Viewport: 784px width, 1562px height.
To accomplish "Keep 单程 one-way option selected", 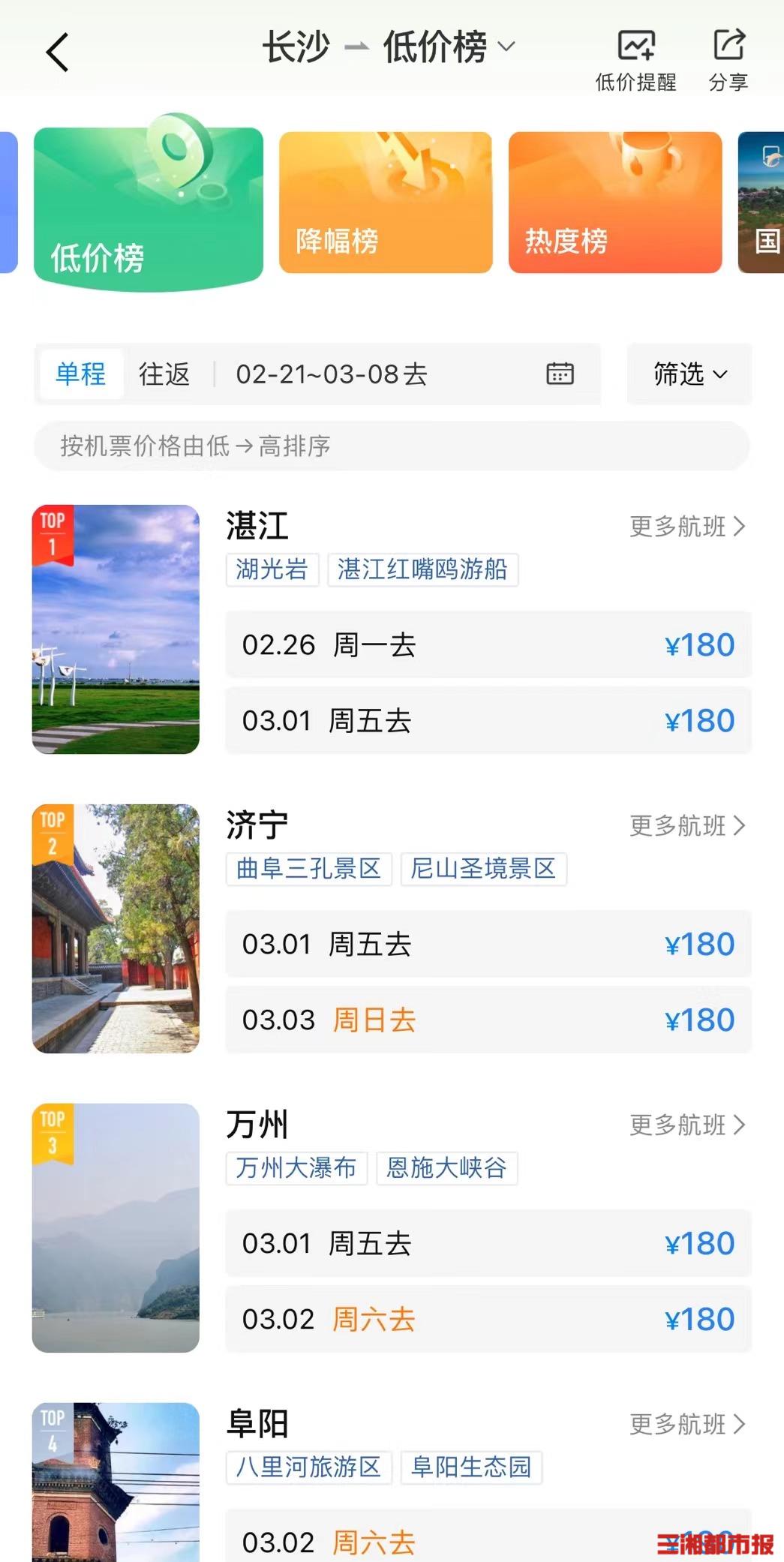I will point(82,374).
